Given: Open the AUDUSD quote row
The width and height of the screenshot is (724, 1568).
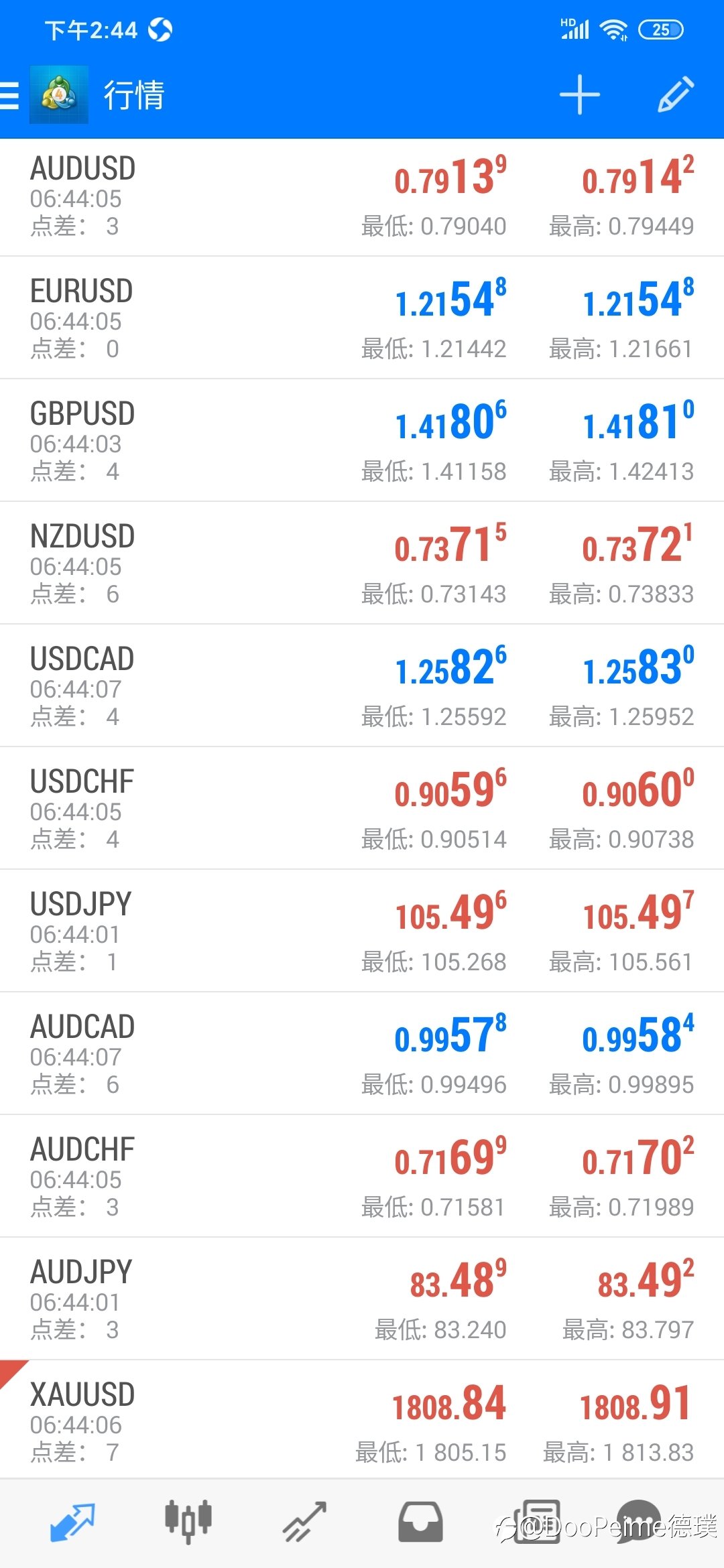Looking at the screenshot, I should point(362,197).
